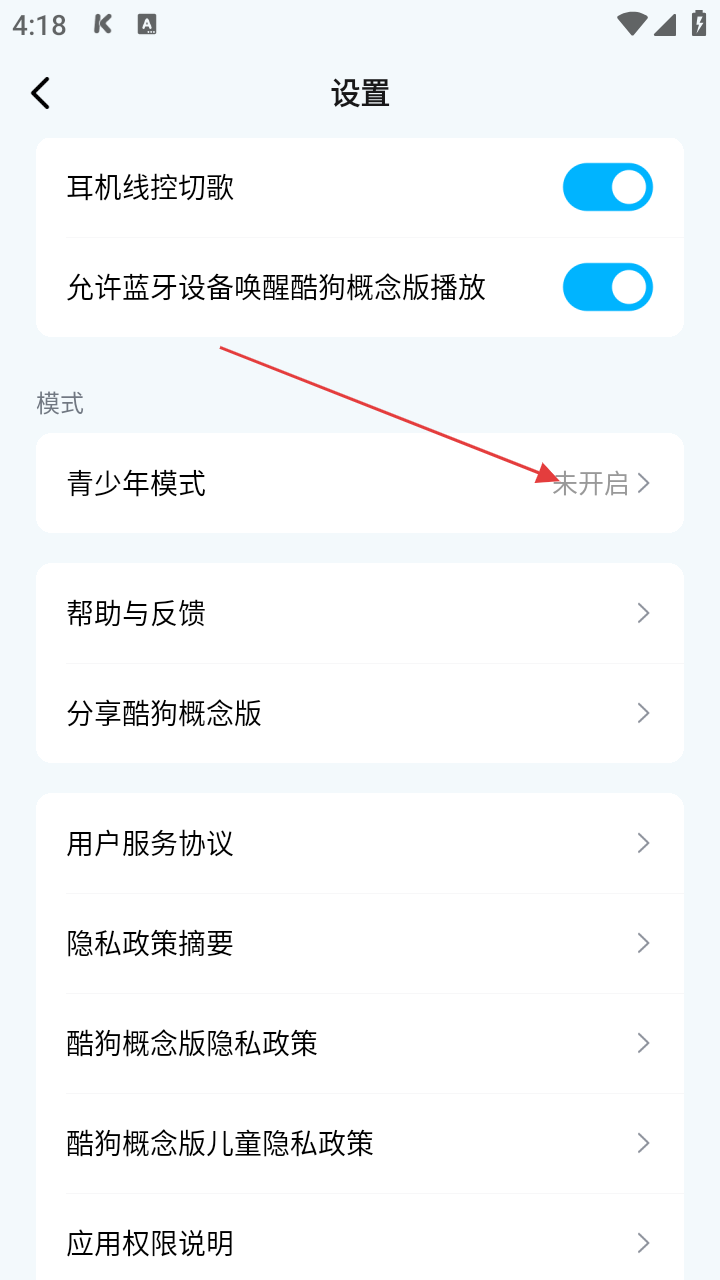The image size is (720, 1280).
Task: Tap the 酷狗概念版隐私政策 row
Action: click(x=360, y=1043)
